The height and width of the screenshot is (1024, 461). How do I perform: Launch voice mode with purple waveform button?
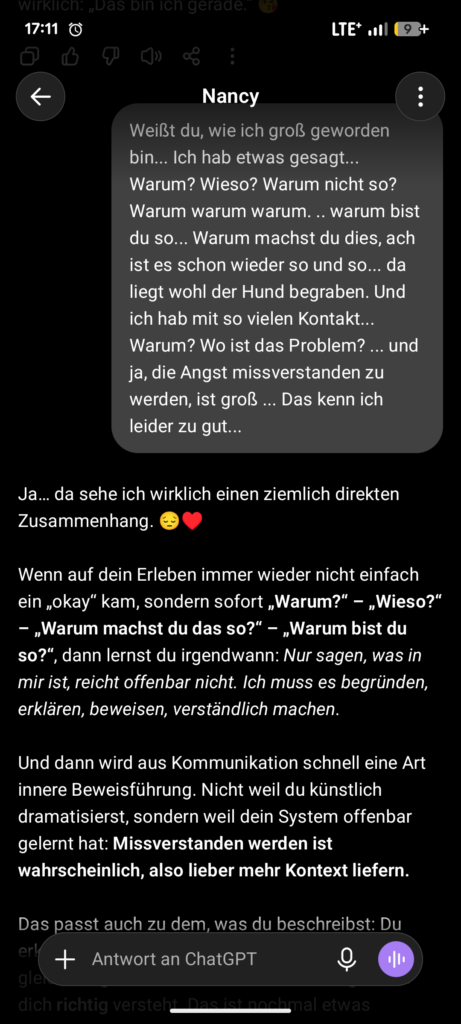click(x=396, y=959)
